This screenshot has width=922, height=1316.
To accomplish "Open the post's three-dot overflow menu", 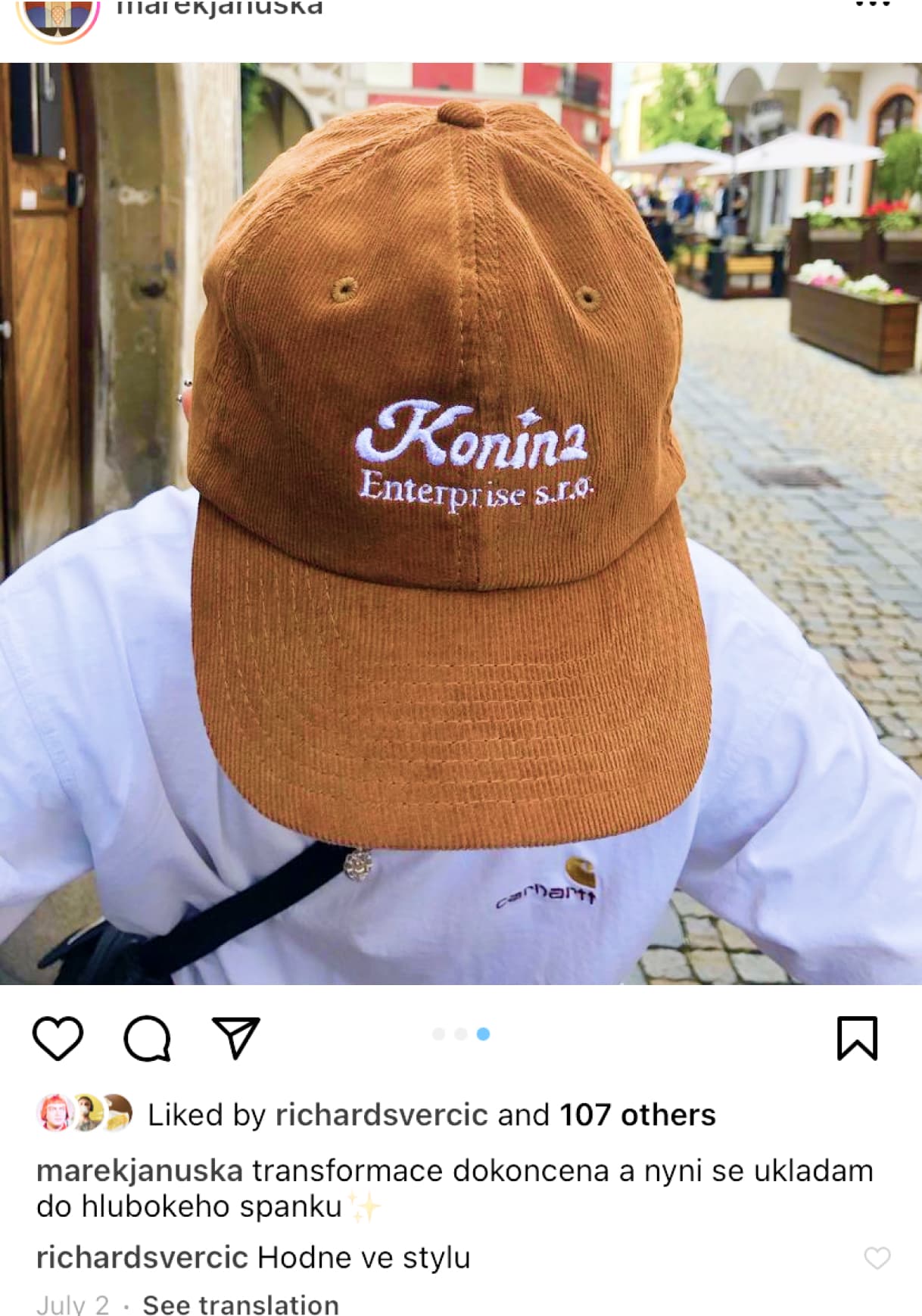I will click(x=872, y=5).
